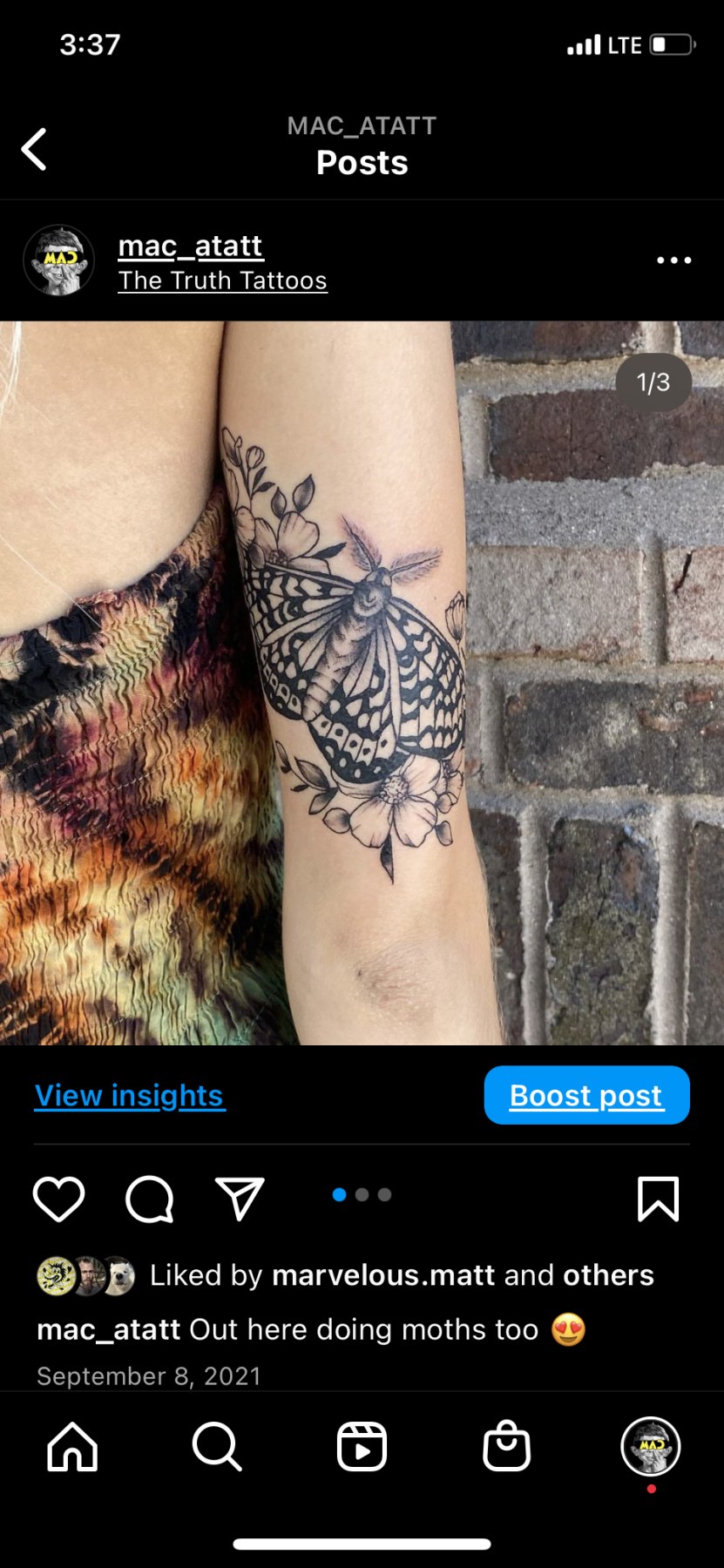Switch to the Reels tab
This screenshot has width=724, height=1568.
362,1447
